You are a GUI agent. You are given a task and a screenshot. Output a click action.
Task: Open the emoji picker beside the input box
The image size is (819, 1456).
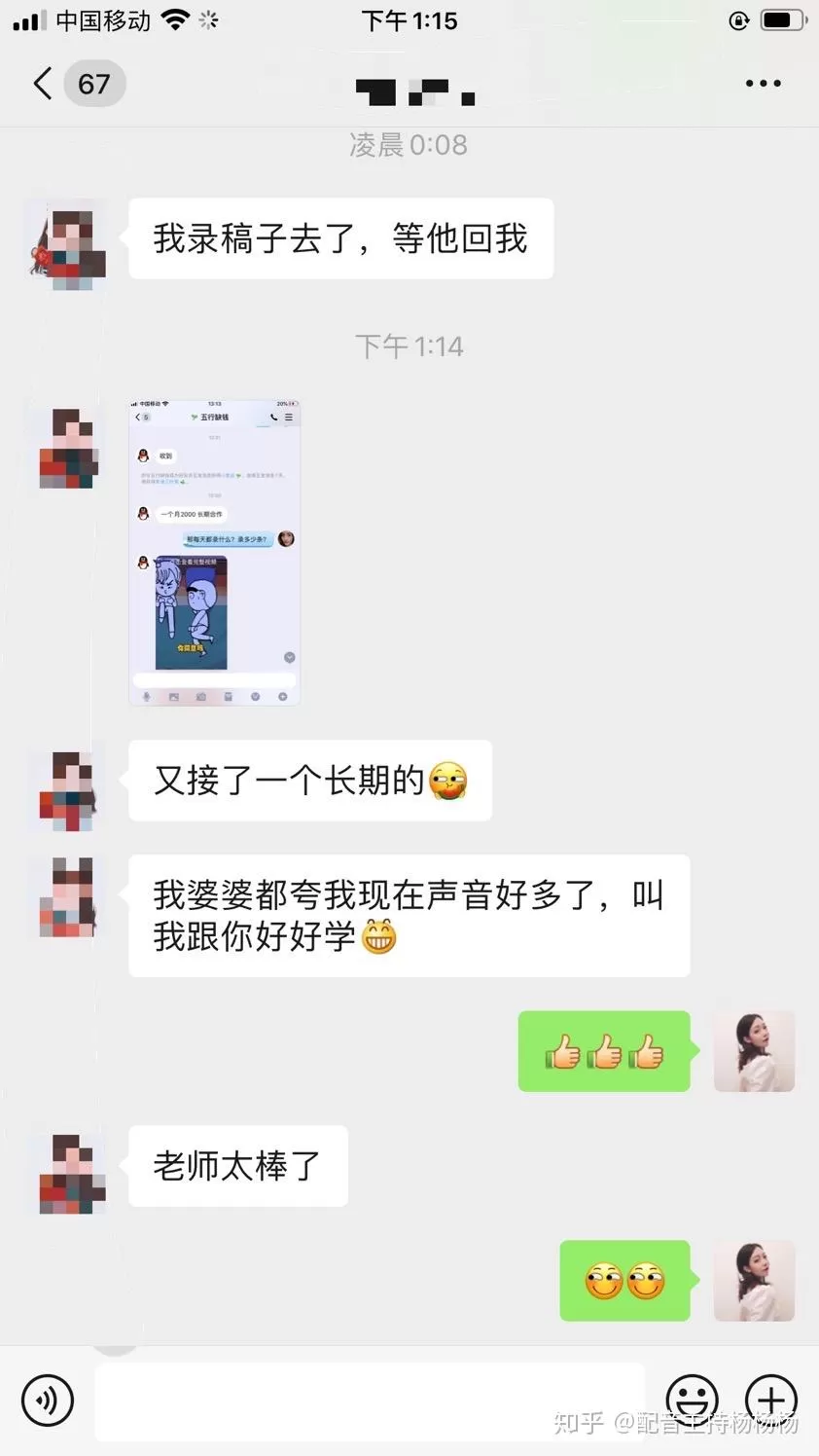click(693, 1401)
